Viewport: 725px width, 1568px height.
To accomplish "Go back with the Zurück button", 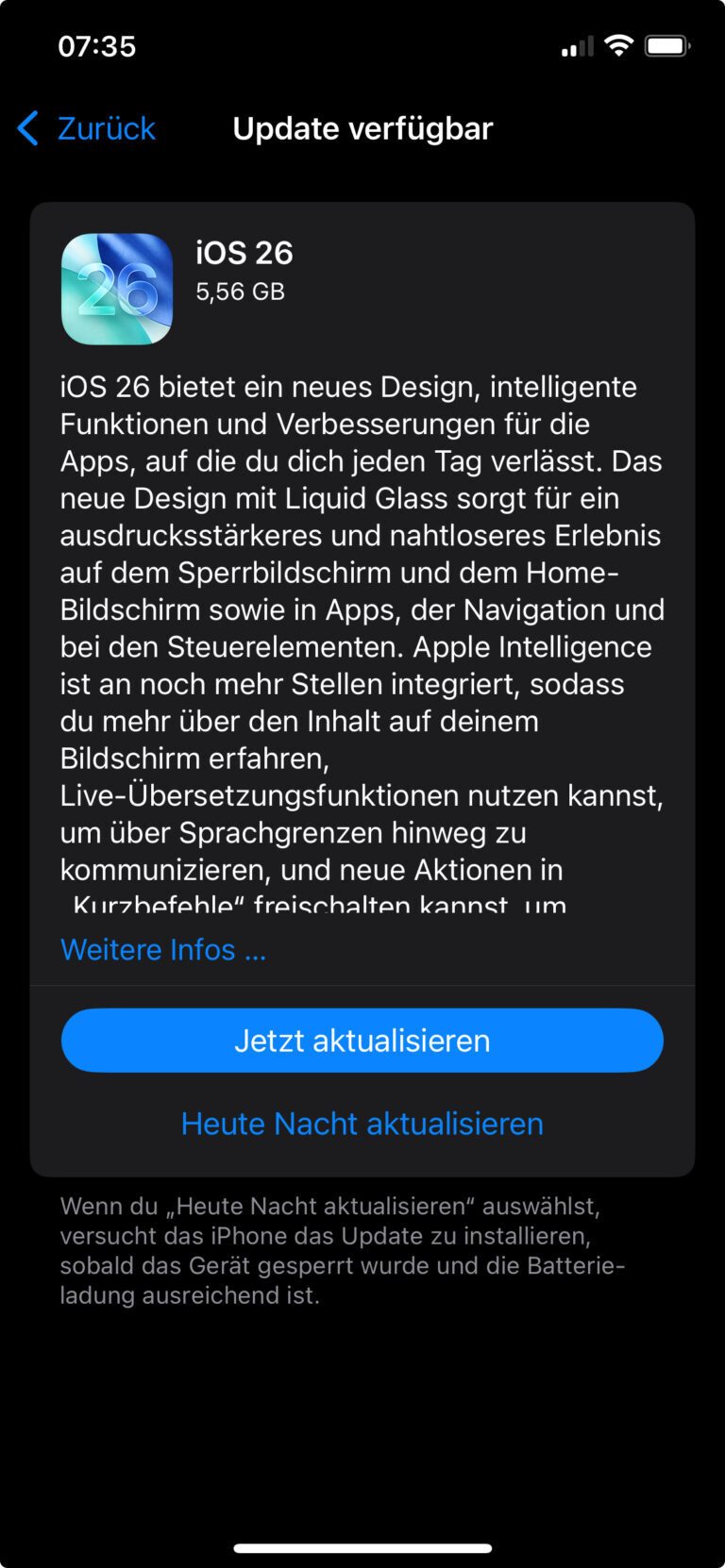I will 88,128.
